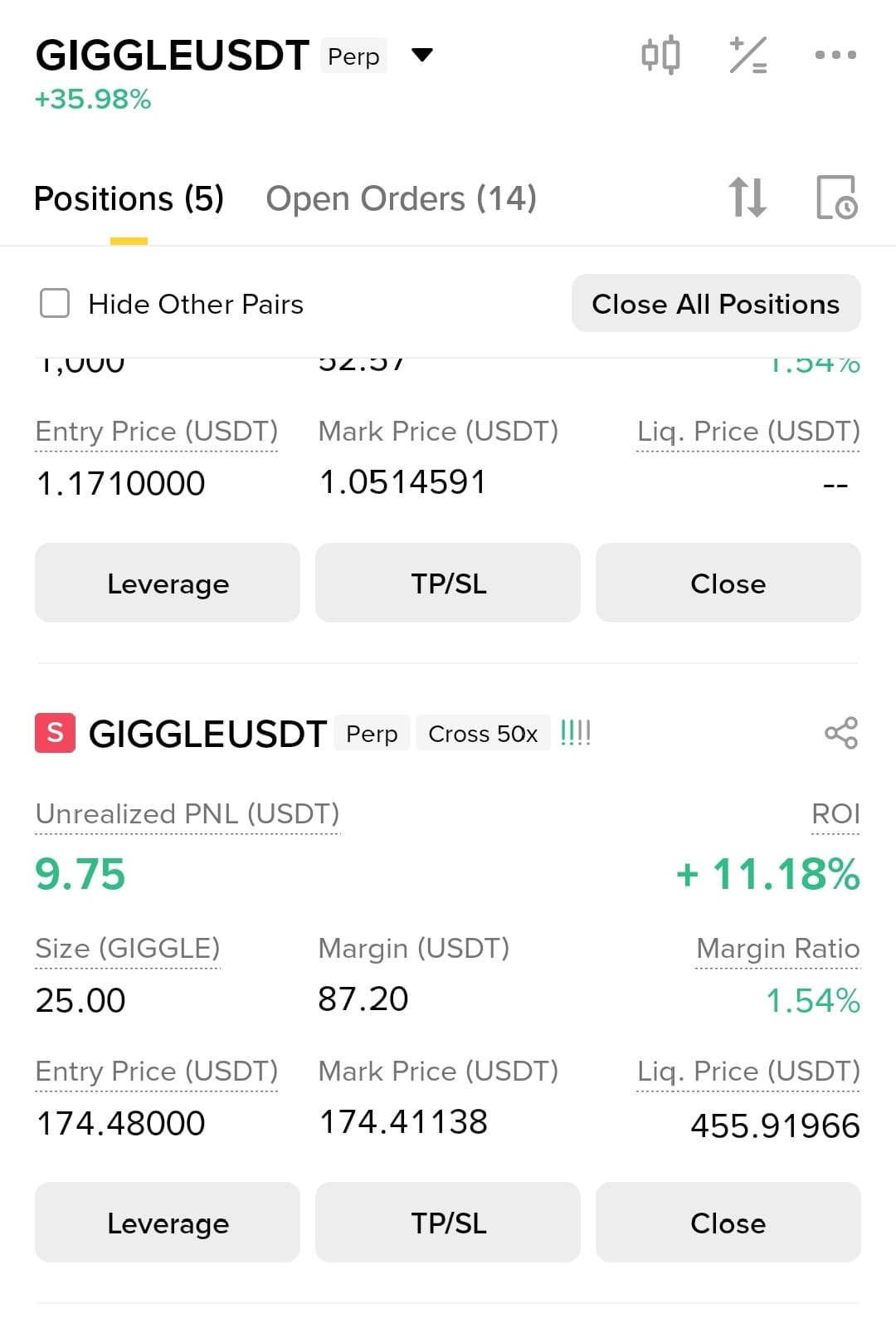The width and height of the screenshot is (896, 1333).
Task: Adjust Leverage for the 1.1710000 entry position
Action: (x=168, y=583)
